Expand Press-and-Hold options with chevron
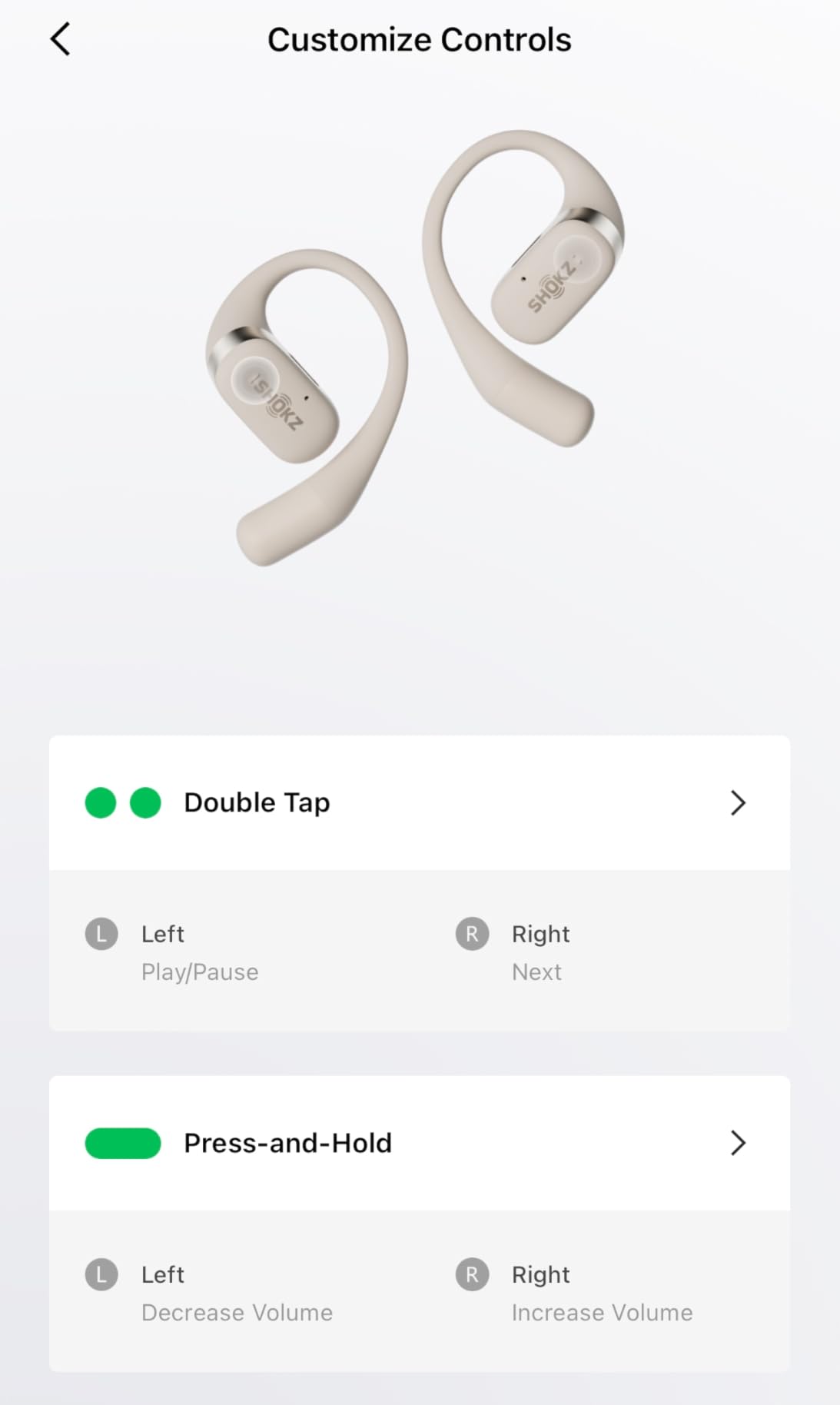The image size is (840, 1405). tap(738, 1143)
